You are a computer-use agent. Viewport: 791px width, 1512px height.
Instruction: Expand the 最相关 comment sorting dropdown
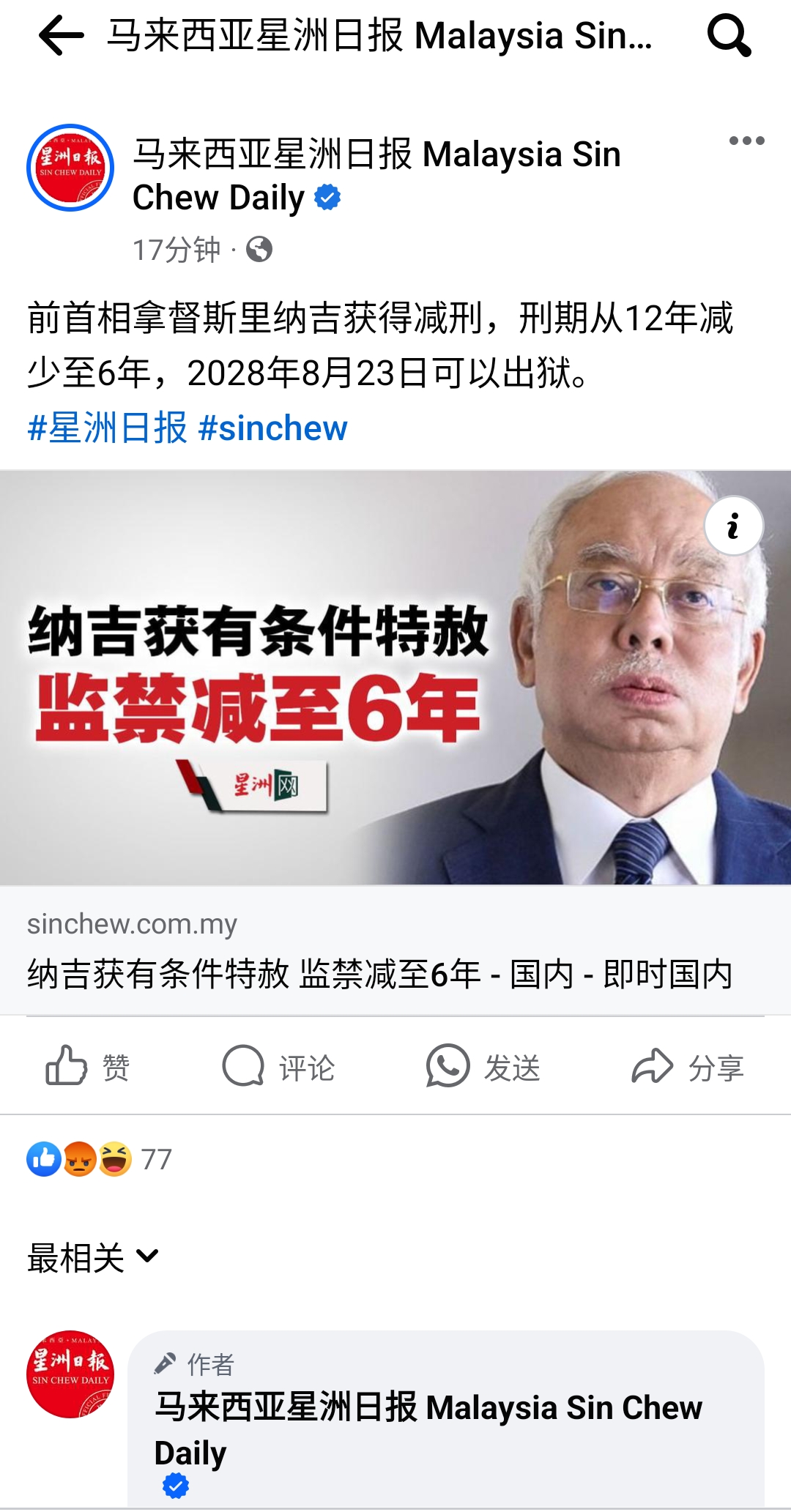pyautogui.click(x=93, y=1257)
